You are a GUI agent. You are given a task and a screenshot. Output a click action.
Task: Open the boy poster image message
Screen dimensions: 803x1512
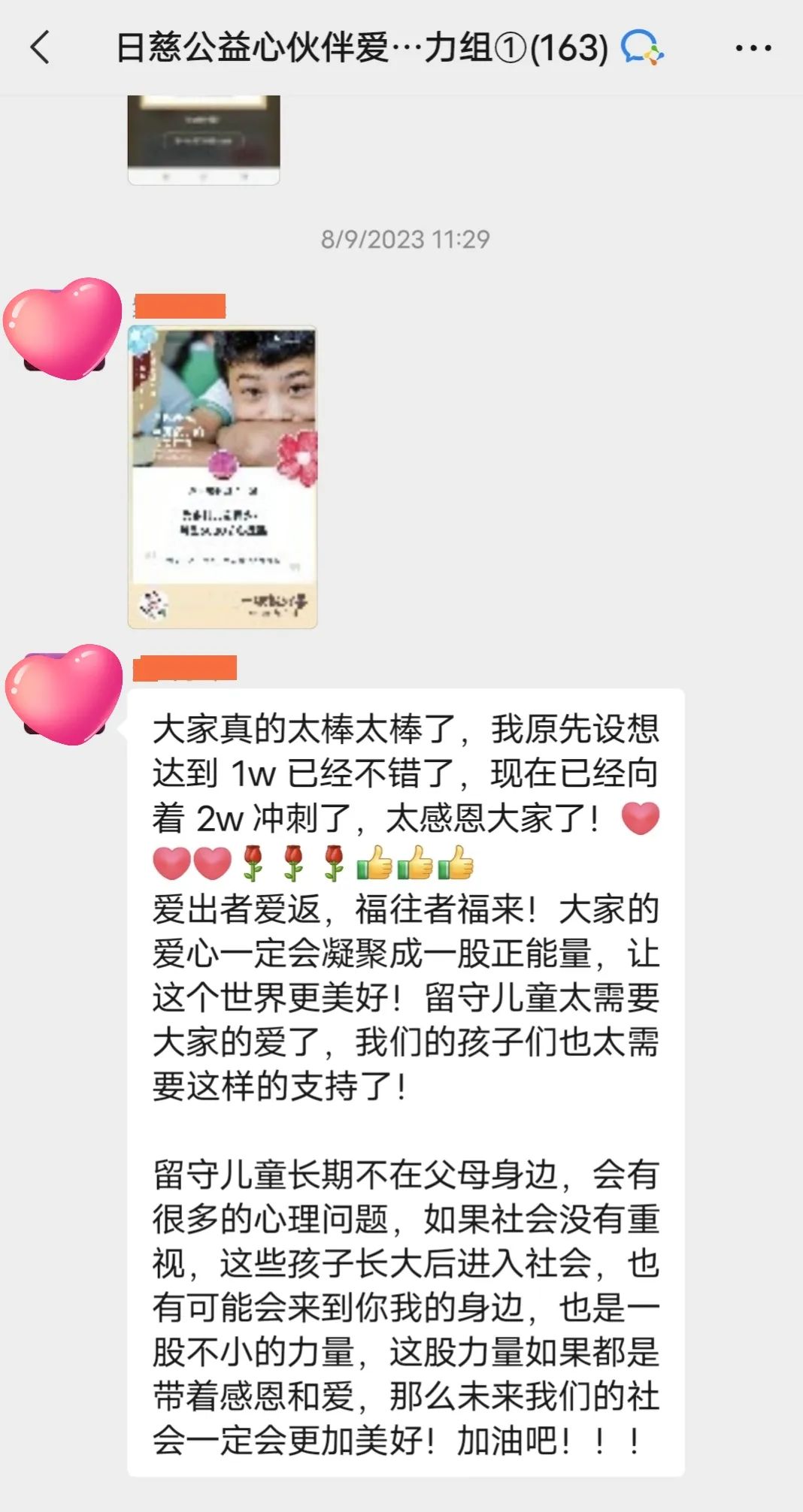click(223, 476)
